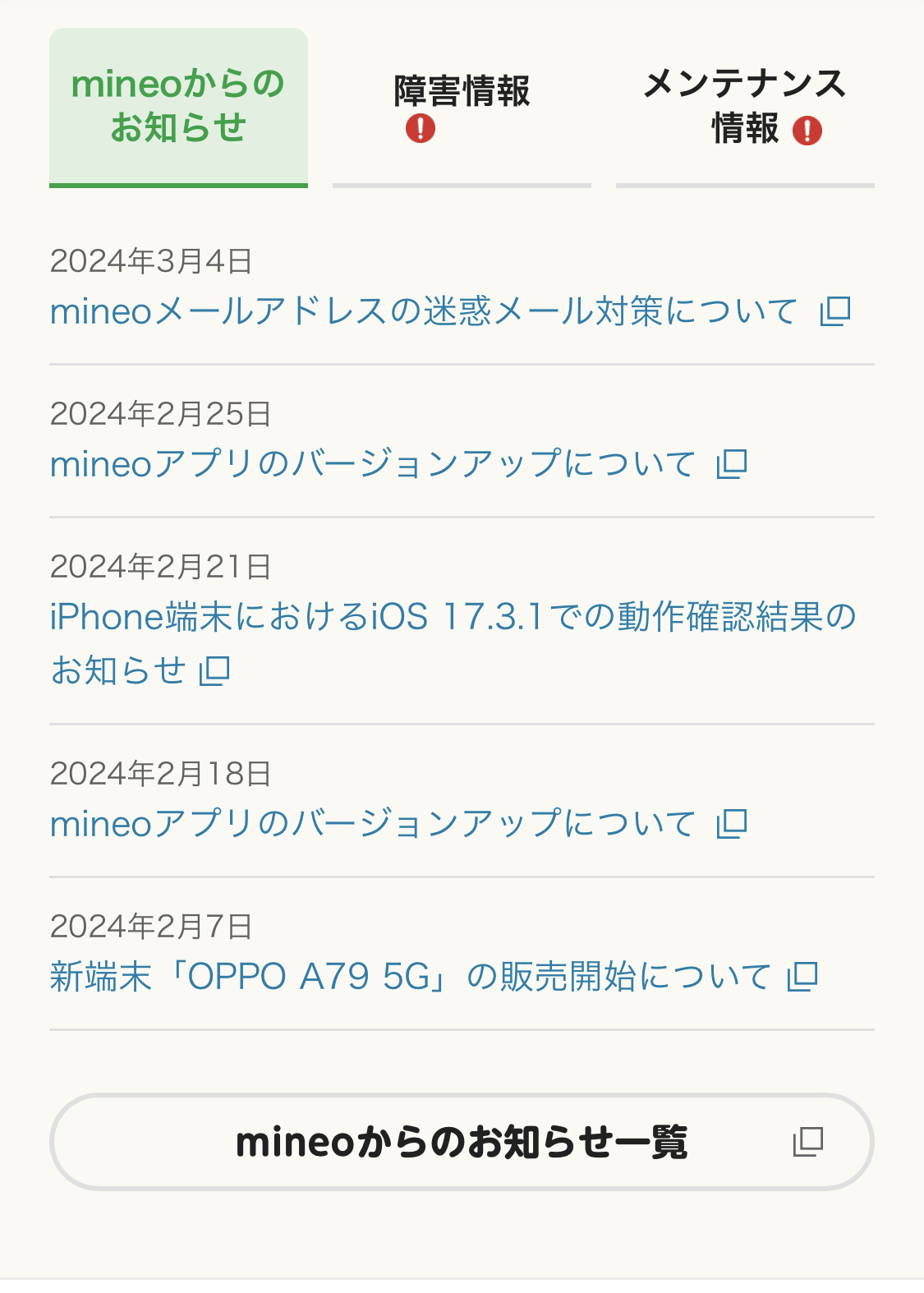Open the February 25 mineoアプリ version-up notice

tap(372, 464)
